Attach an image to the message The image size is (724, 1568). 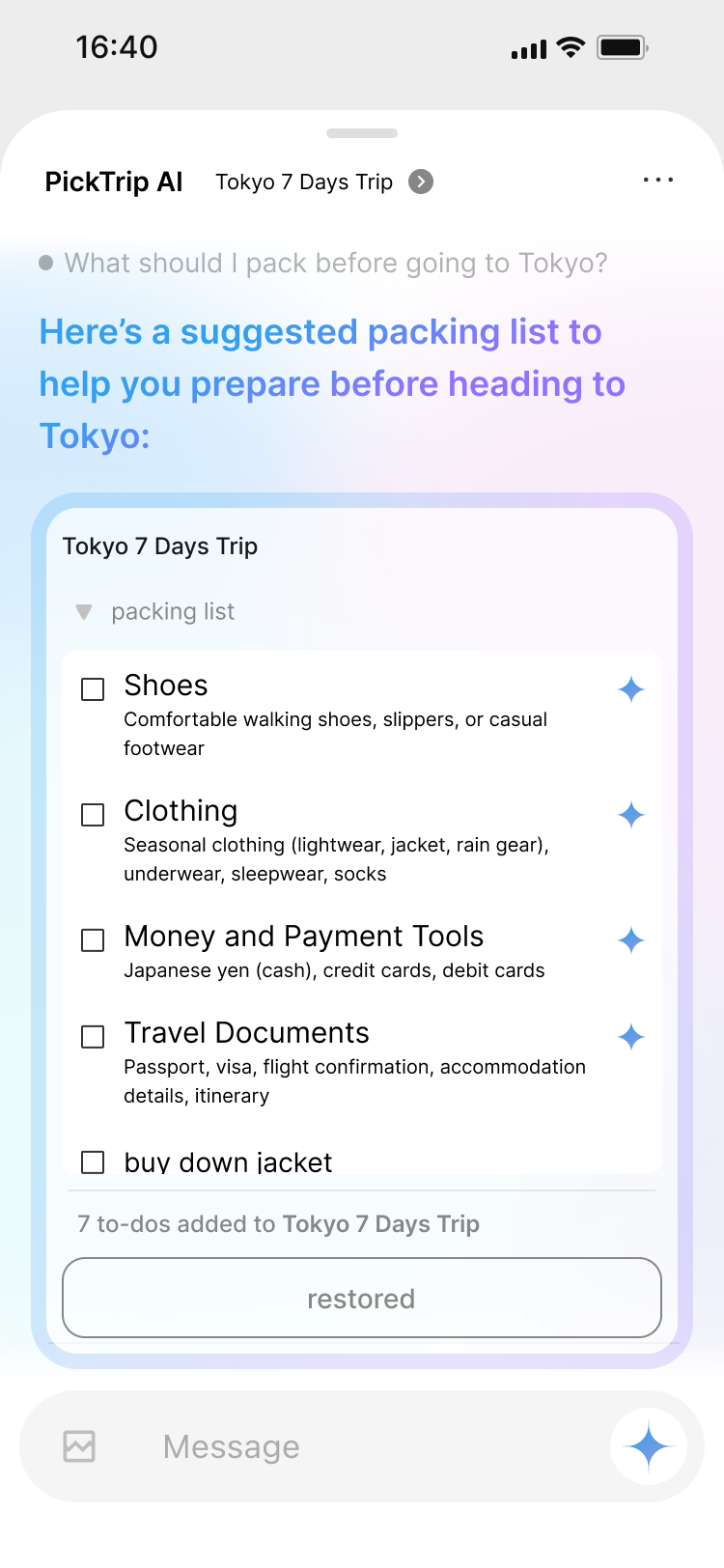79,1446
